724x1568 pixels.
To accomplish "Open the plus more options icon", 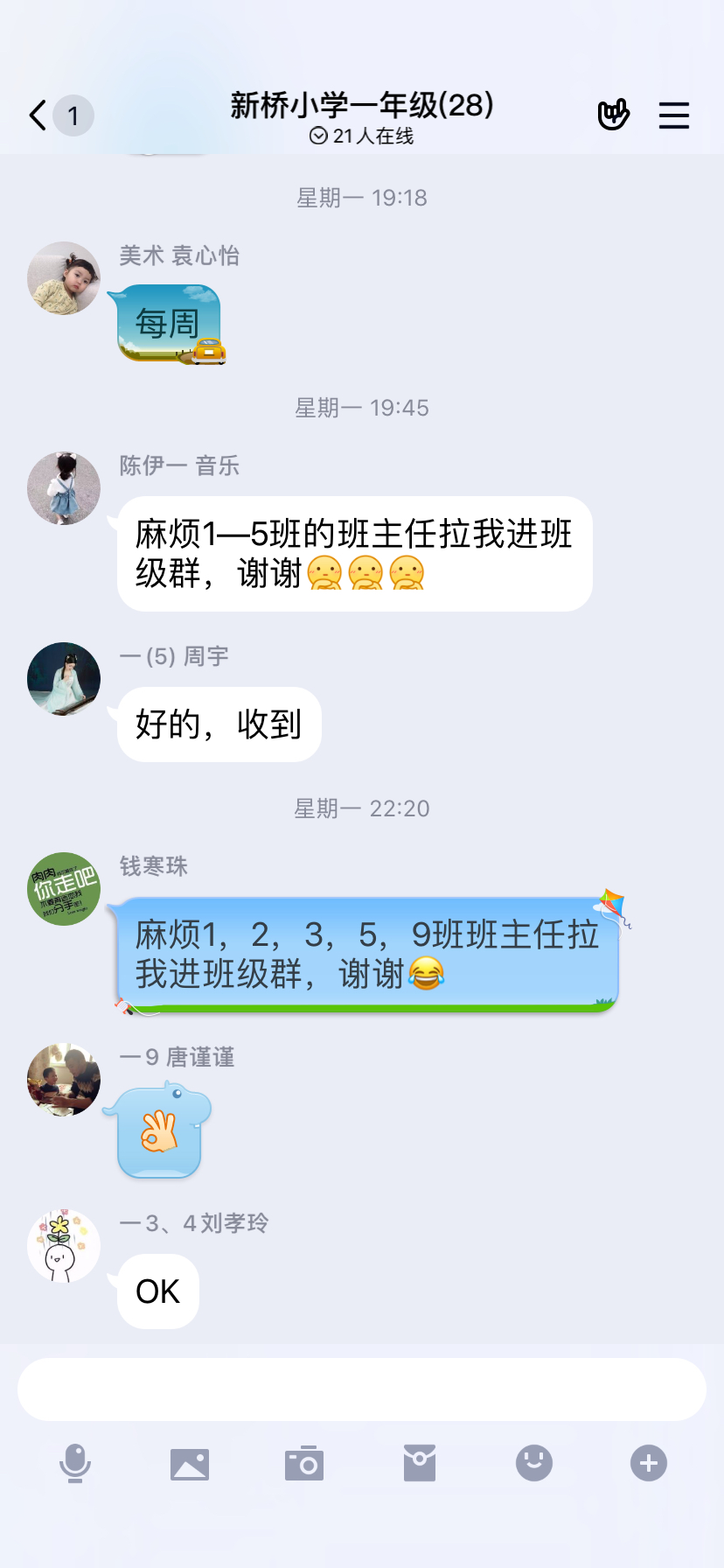I will point(649,1463).
